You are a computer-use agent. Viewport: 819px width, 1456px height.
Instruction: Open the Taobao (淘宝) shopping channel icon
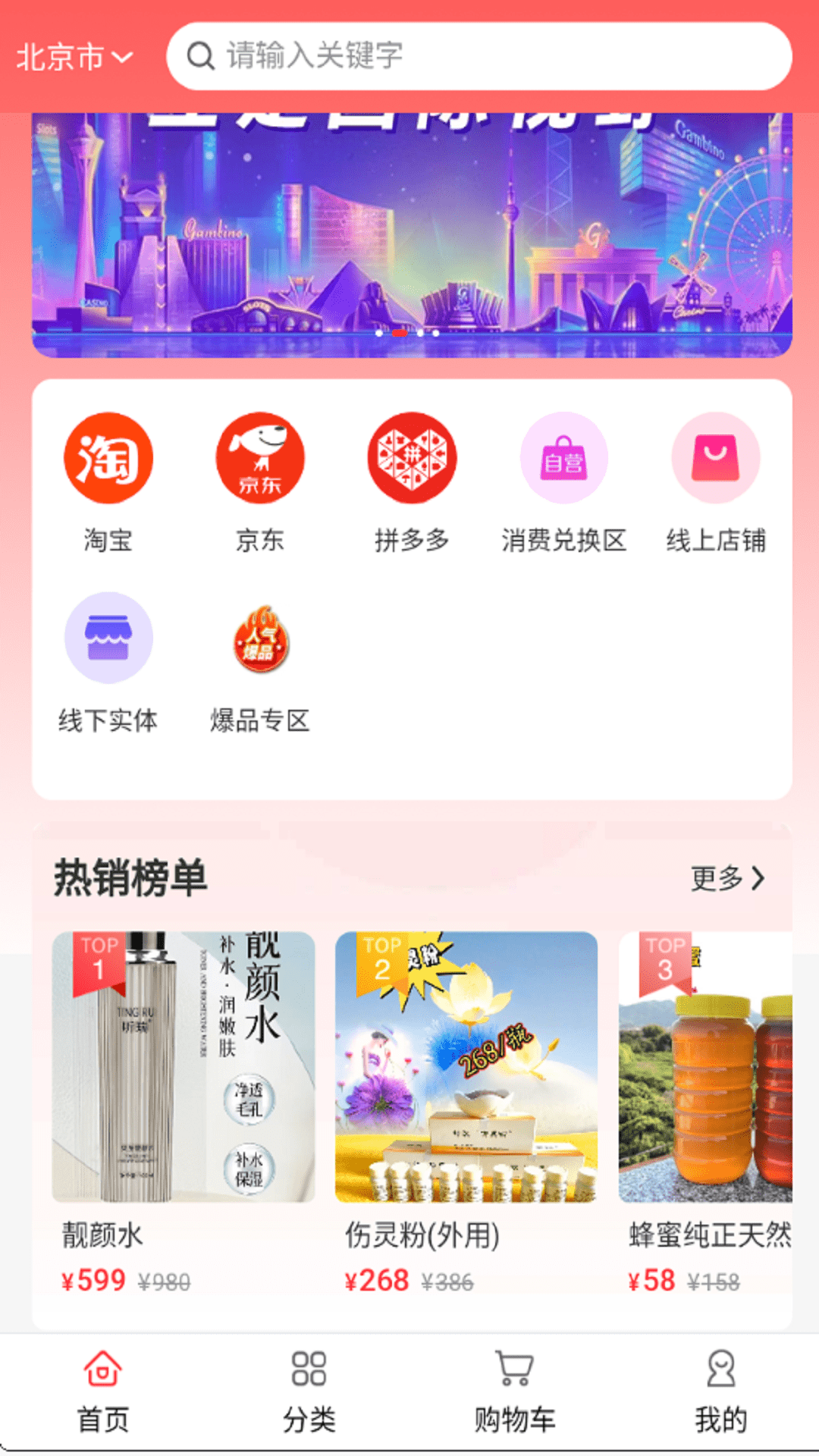pyautogui.click(x=108, y=457)
